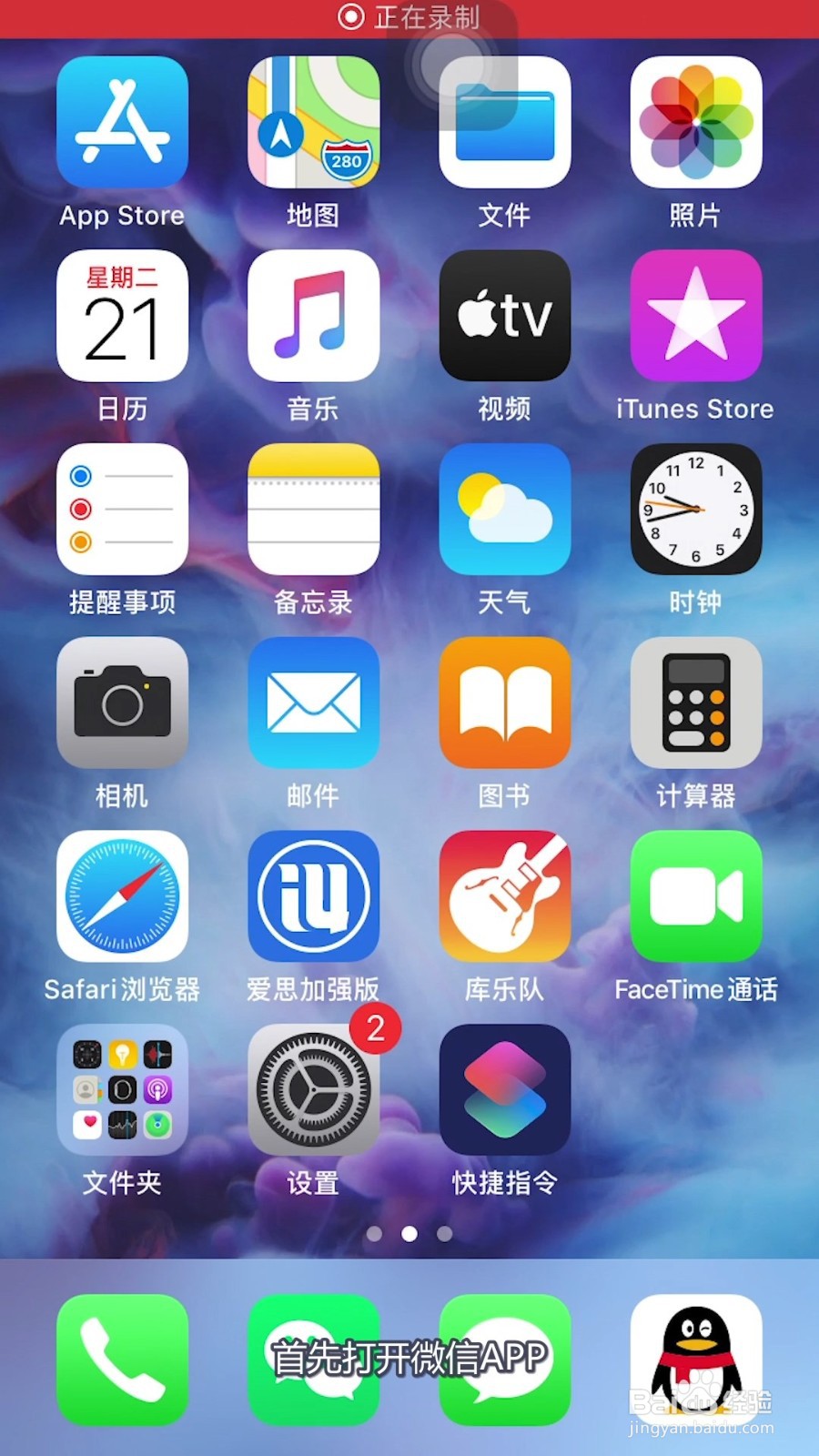This screenshot has height=1456, width=819.
Task: Open the App Store app
Action: point(123,123)
